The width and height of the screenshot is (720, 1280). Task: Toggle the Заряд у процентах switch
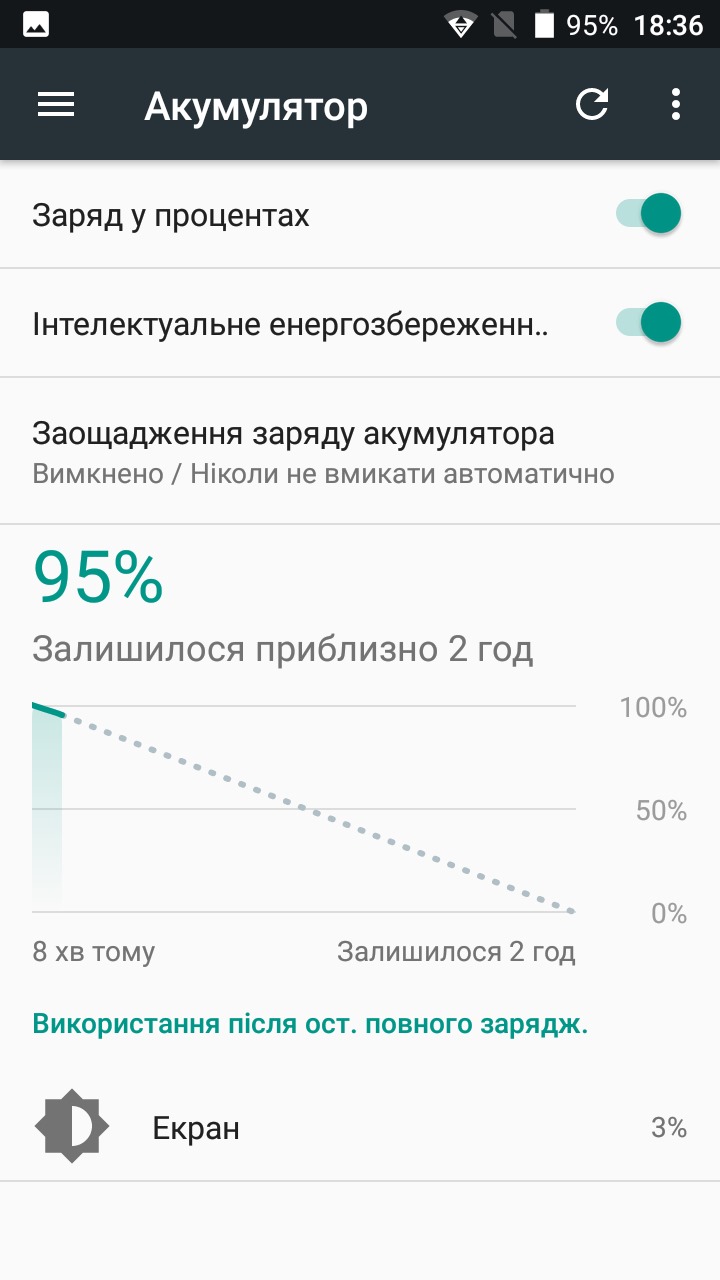point(648,214)
